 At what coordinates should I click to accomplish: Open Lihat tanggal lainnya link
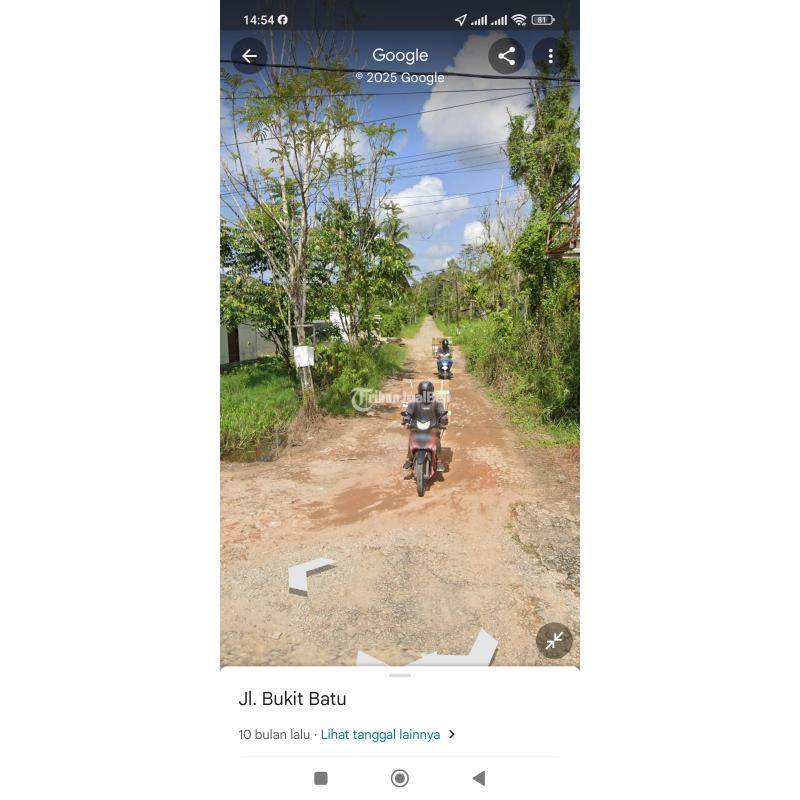380,734
